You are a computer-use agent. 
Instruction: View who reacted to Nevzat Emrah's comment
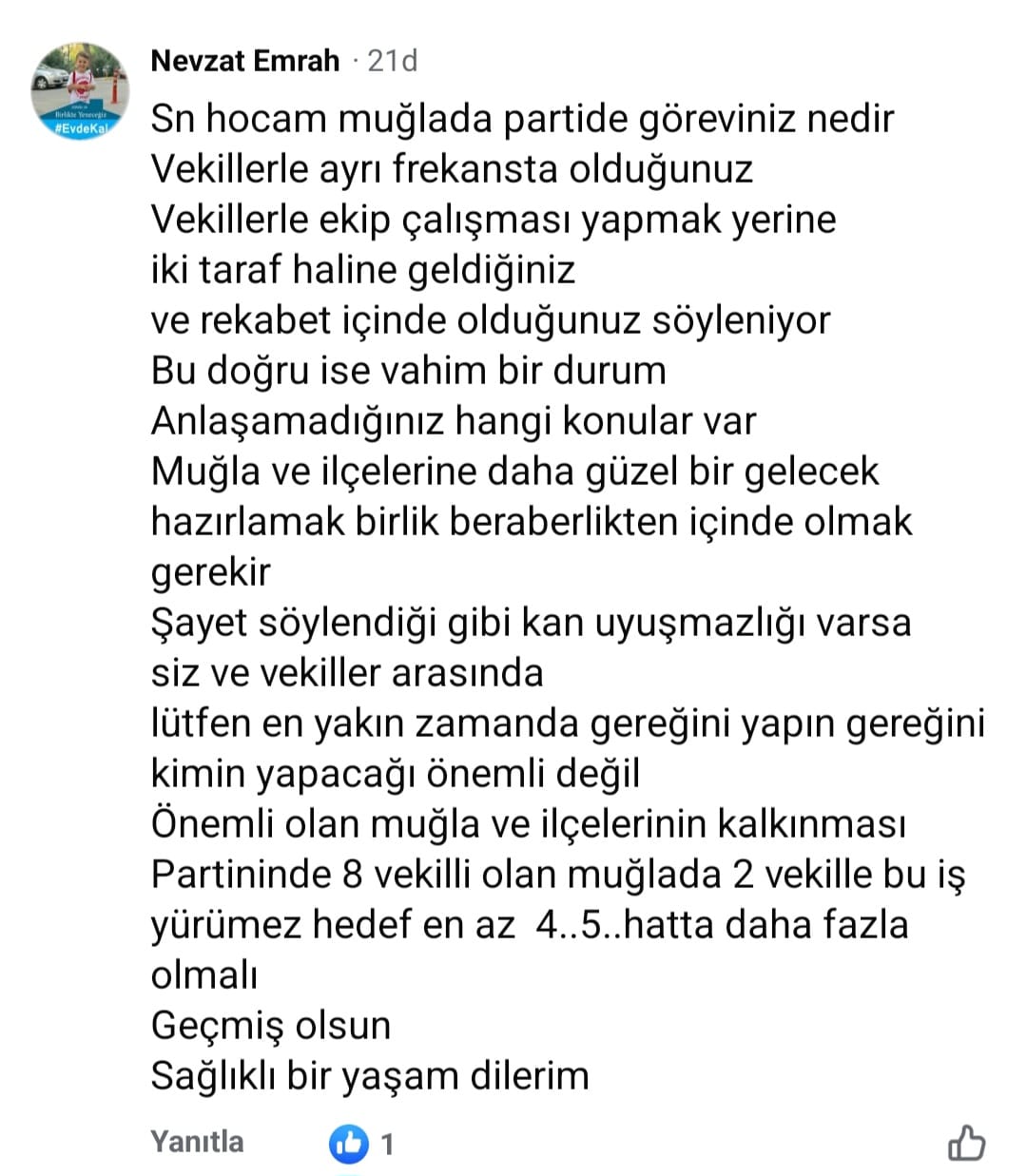click(362, 1144)
